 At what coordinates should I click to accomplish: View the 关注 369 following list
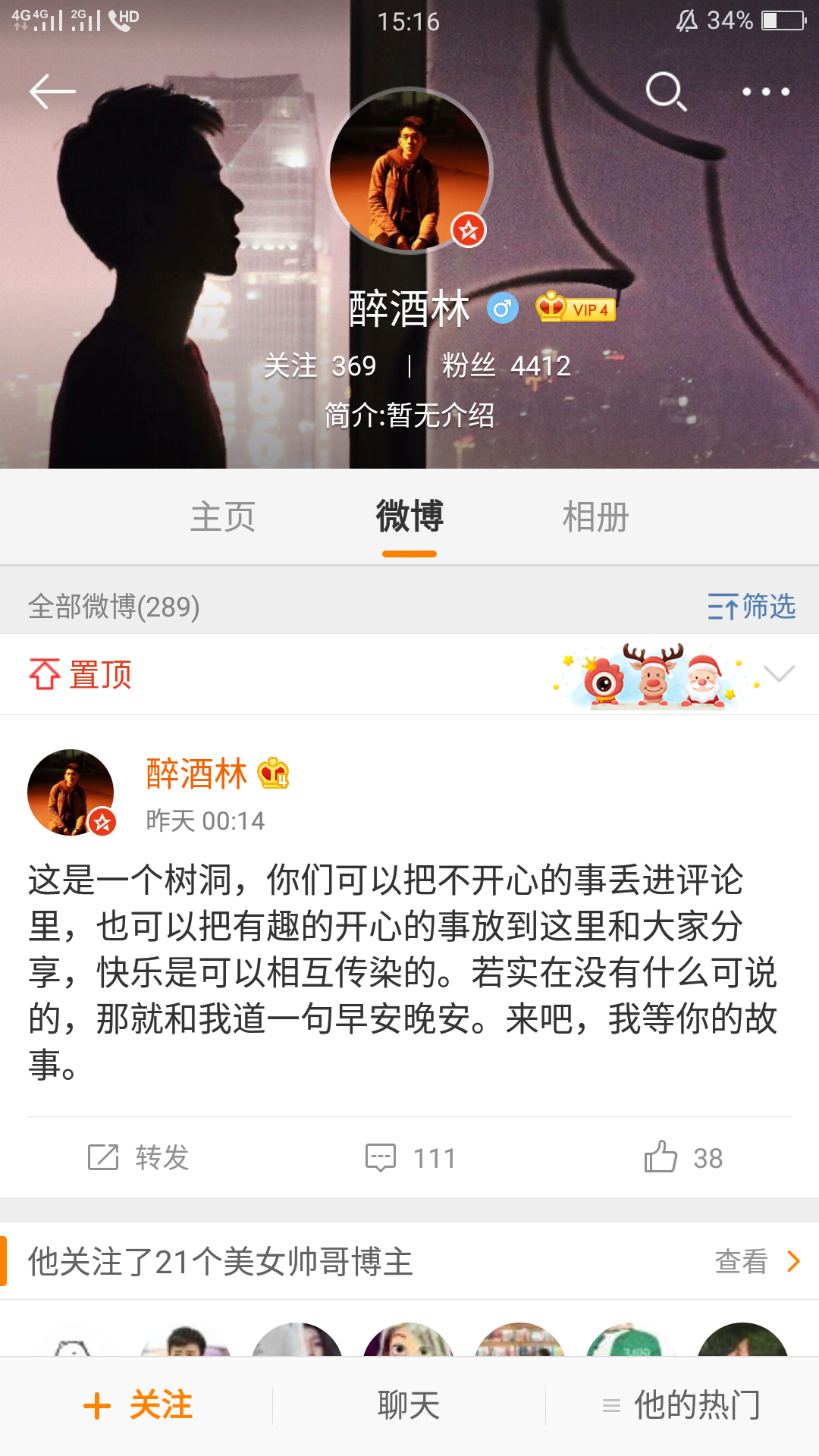click(x=320, y=366)
